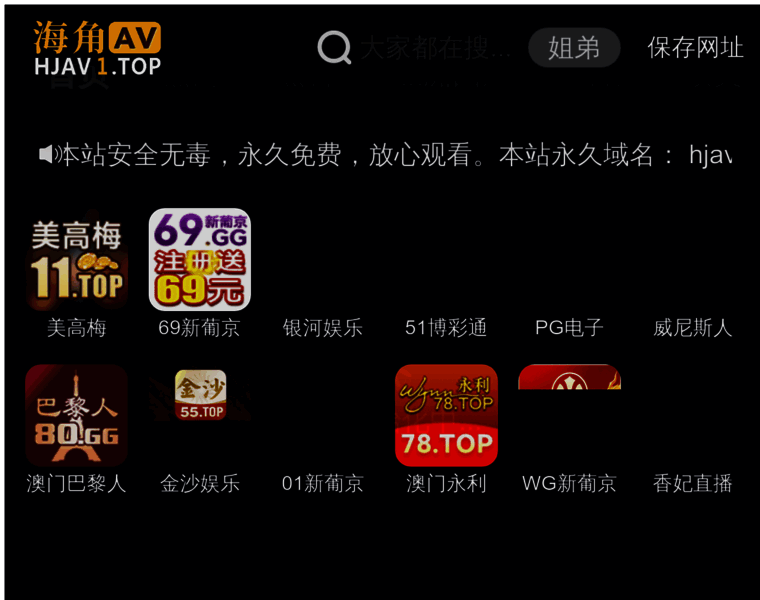Open the 51博彩通 tile
The height and width of the screenshot is (600, 760).
(x=446, y=262)
